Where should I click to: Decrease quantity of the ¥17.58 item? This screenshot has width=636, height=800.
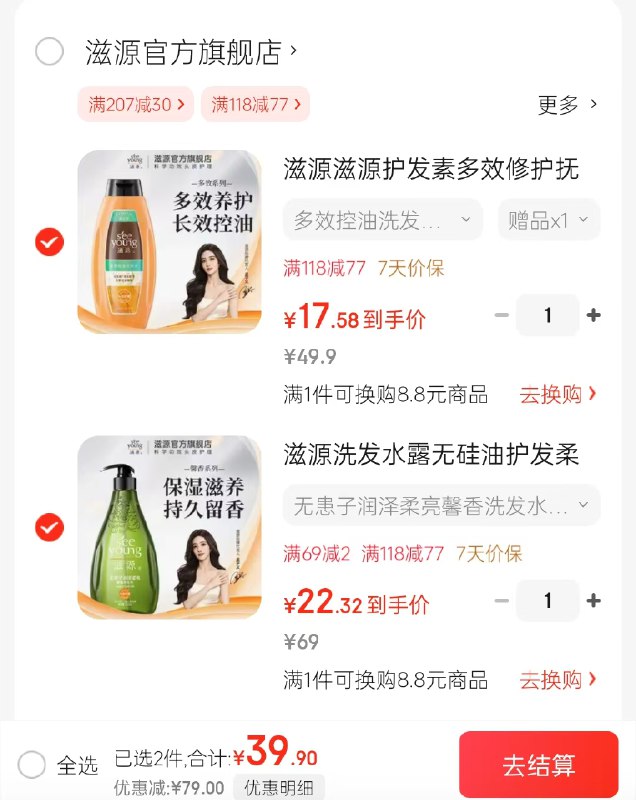coord(502,316)
